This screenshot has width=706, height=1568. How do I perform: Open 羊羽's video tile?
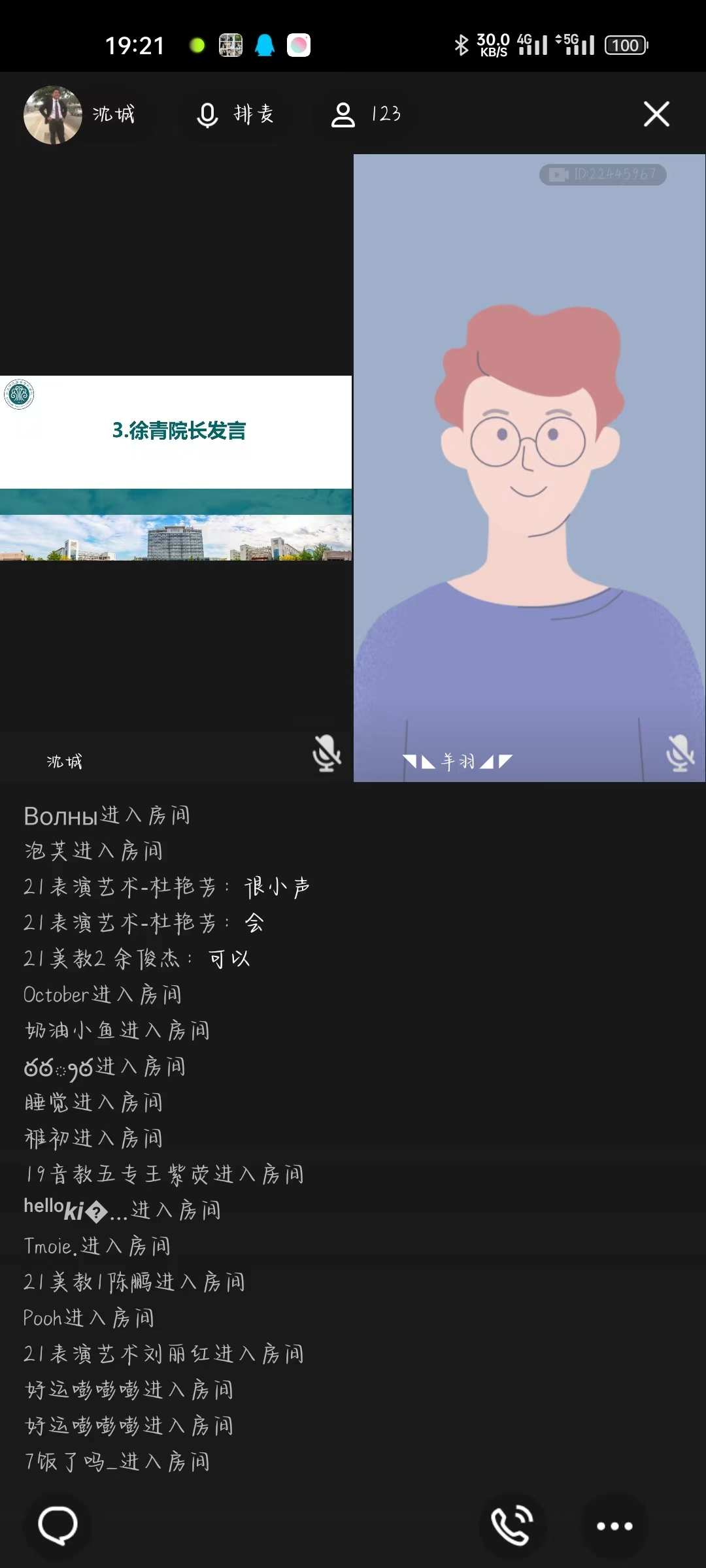[x=529, y=468]
